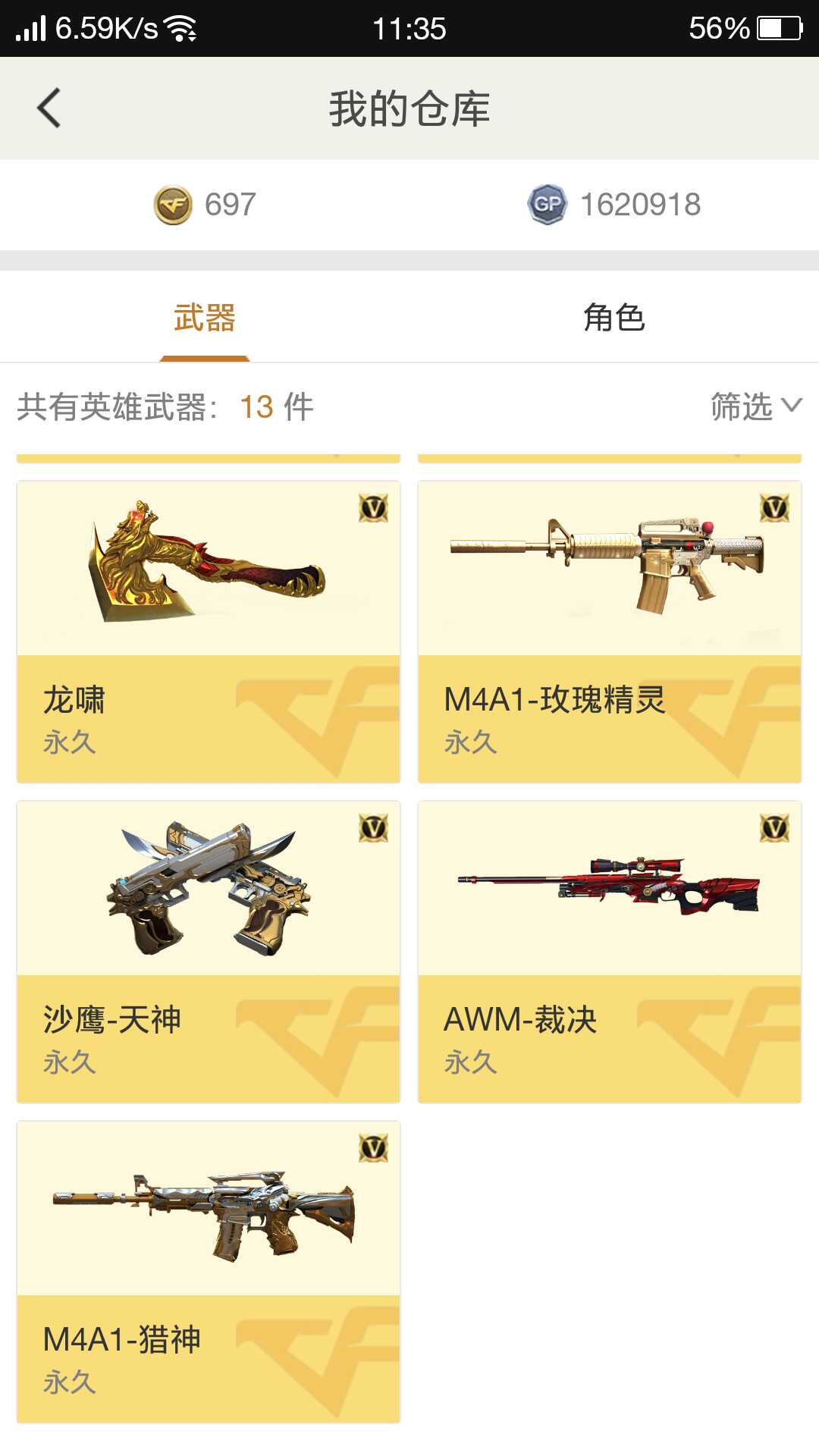Open the 龙啸 weapon card
Screen dimensions: 819x1456
pos(209,632)
